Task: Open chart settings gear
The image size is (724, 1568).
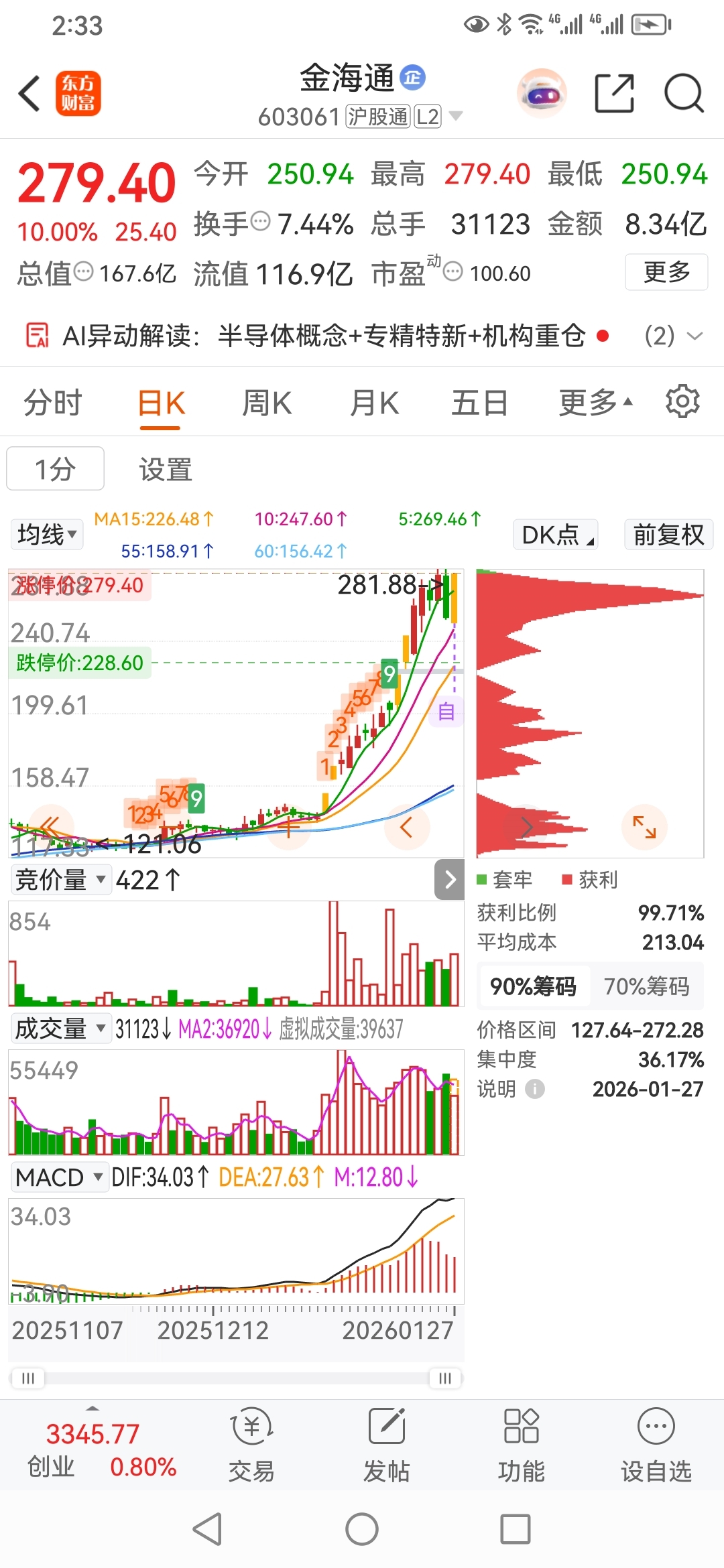Action: (x=682, y=402)
